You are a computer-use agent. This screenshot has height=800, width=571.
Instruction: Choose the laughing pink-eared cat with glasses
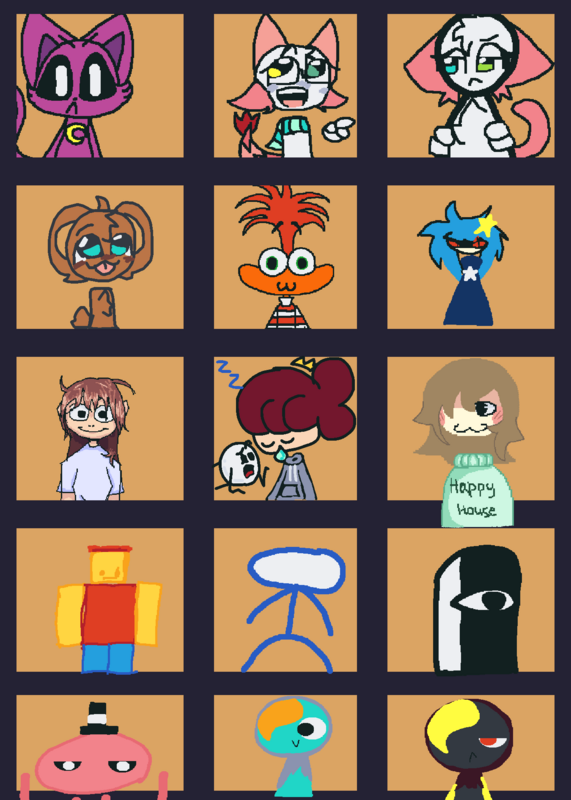click(x=285, y=86)
